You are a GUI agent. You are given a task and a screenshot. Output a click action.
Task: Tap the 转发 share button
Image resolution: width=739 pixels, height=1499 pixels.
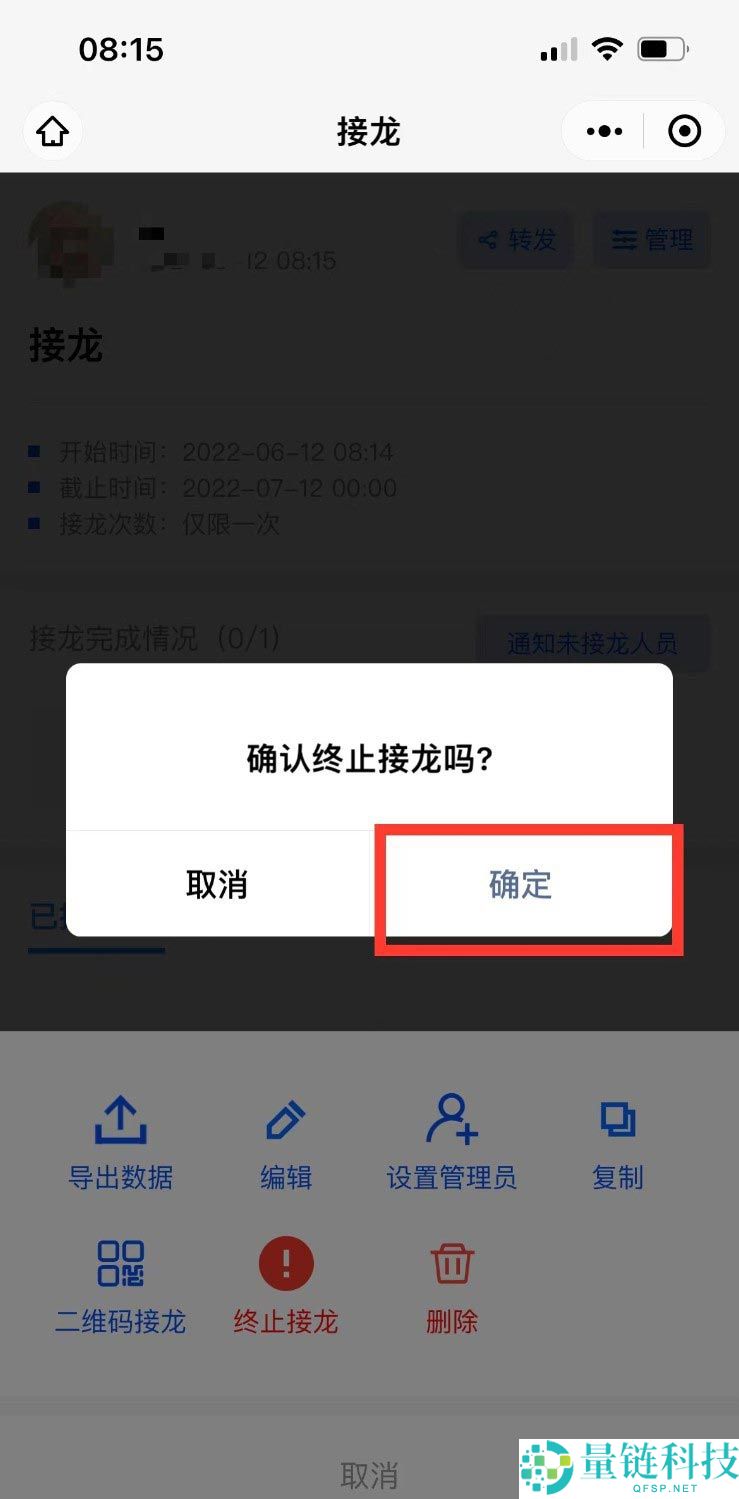(x=516, y=240)
